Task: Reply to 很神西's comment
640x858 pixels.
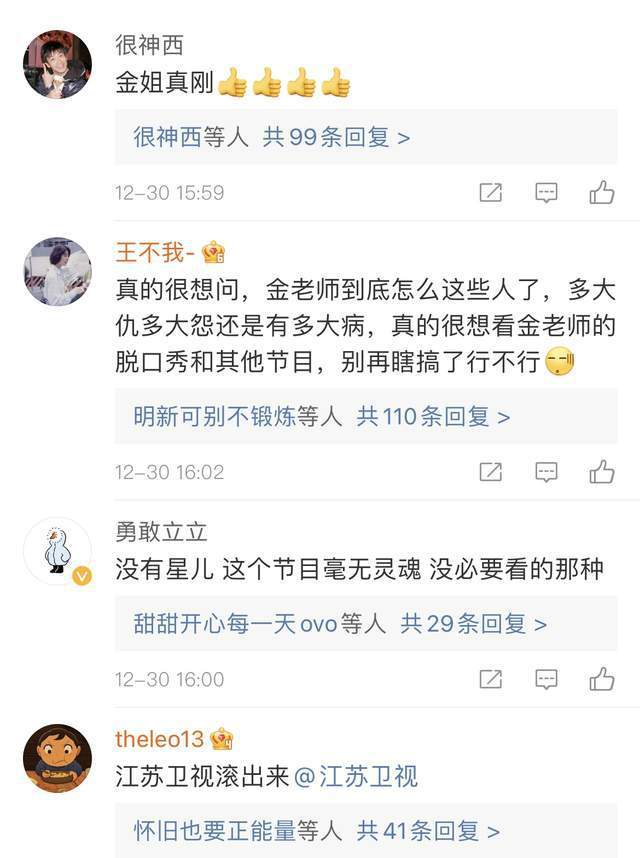Action: [x=546, y=193]
